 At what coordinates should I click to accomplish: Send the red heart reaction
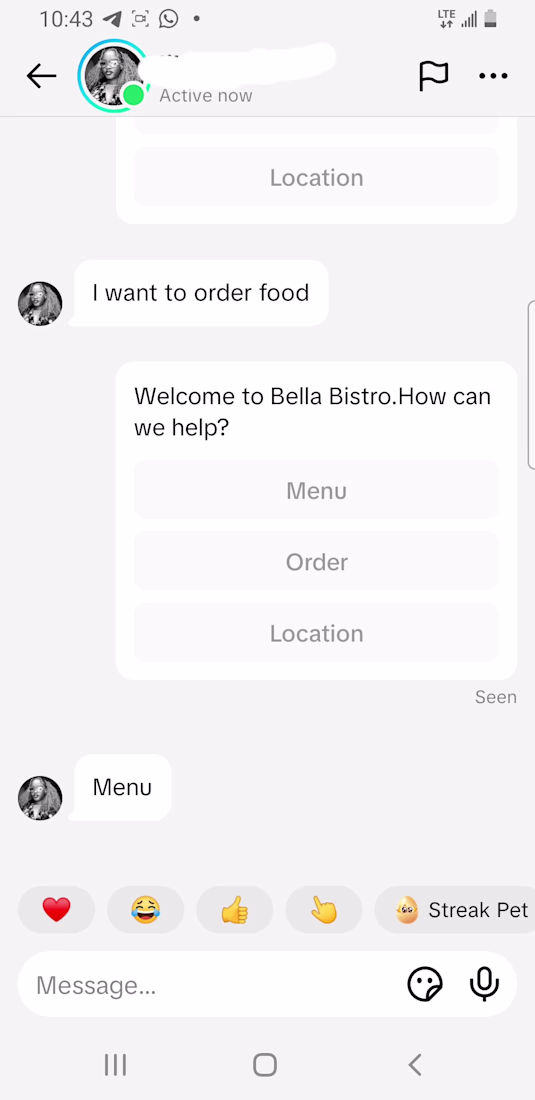(x=56, y=910)
